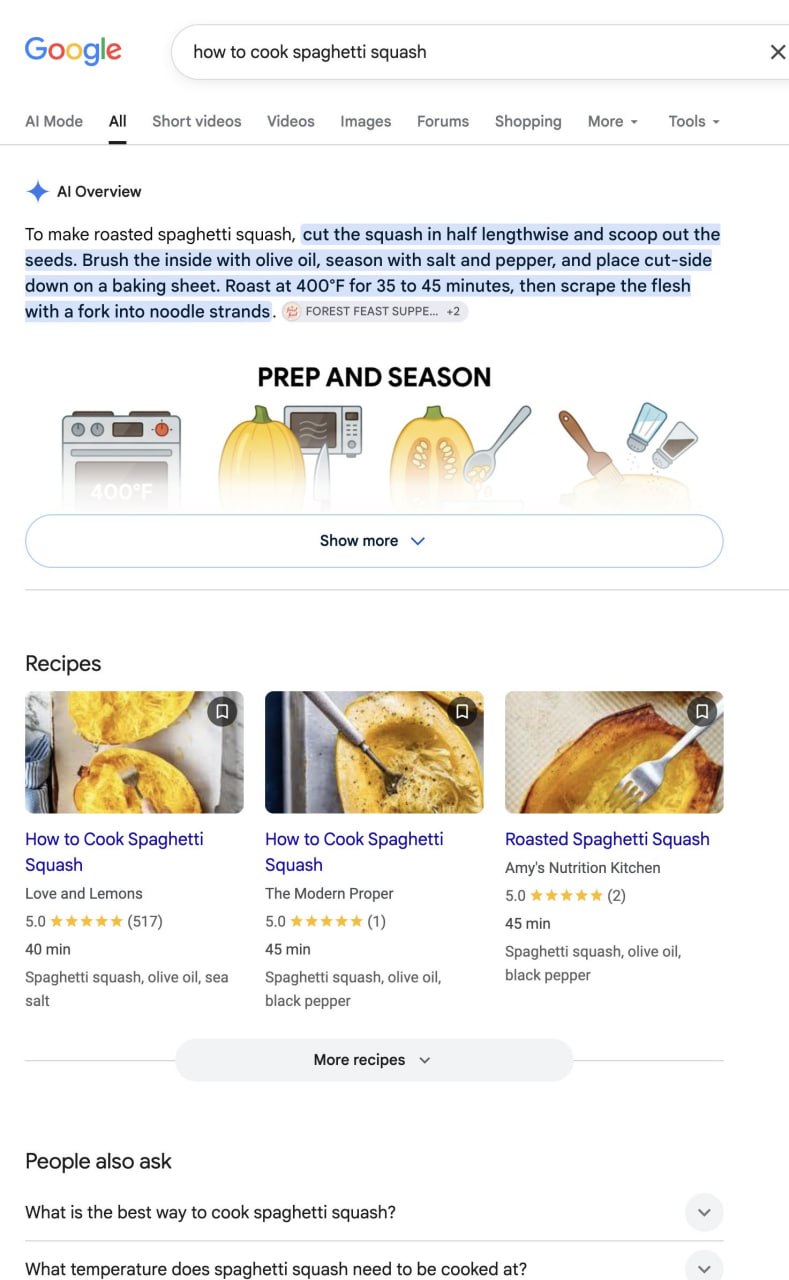Bookmark The Modern Proper recipe
The width and height of the screenshot is (789, 1280).
coord(462,712)
